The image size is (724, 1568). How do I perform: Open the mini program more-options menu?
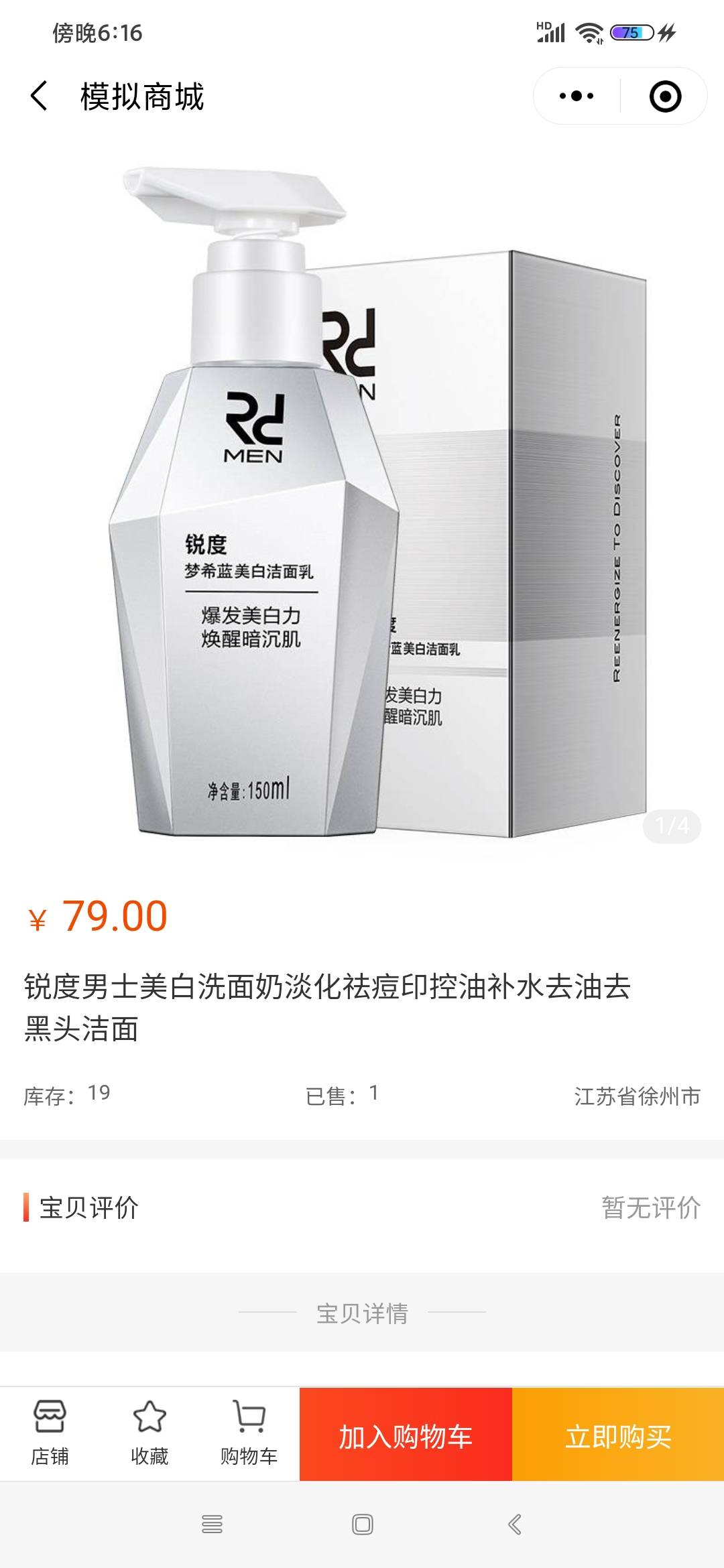click(x=577, y=96)
